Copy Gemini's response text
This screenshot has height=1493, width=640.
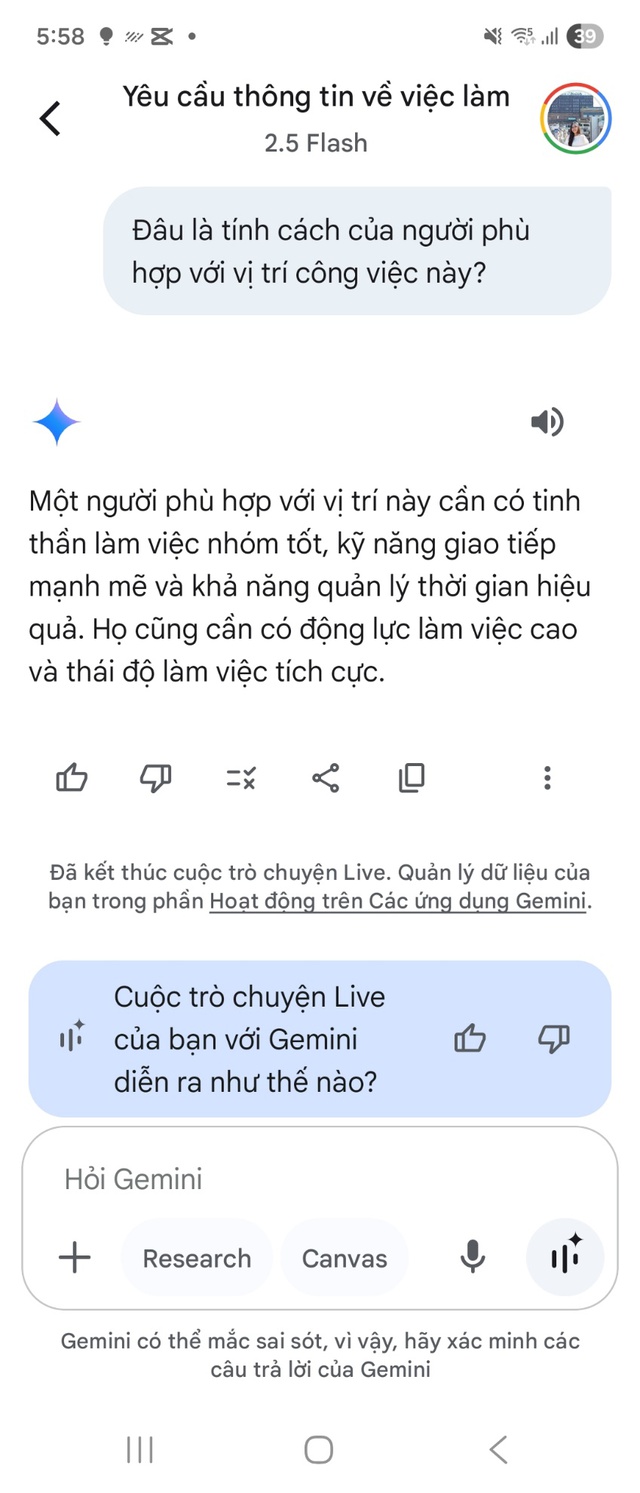click(411, 777)
